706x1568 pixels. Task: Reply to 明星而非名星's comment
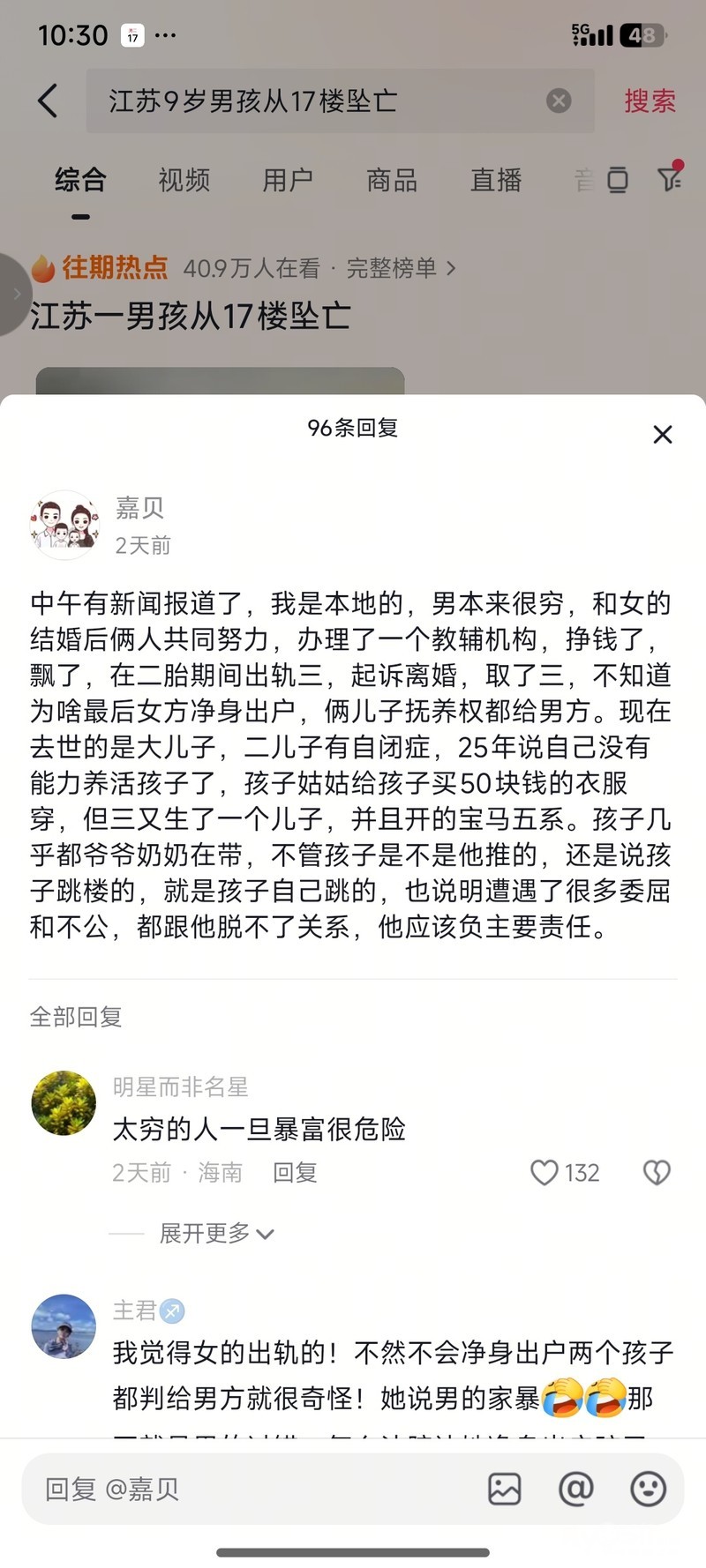pos(294,1173)
